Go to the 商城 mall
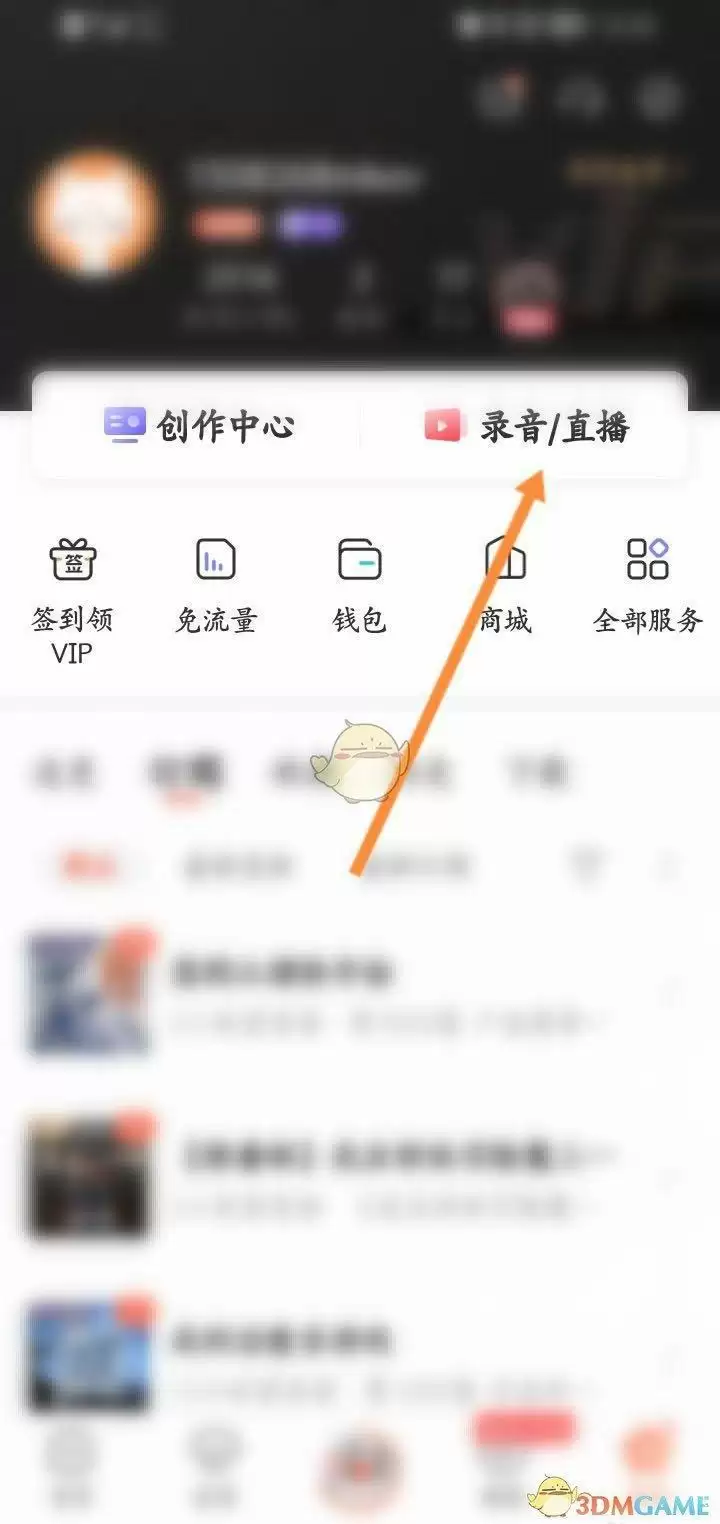This screenshot has width=720, height=1524. tap(504, 585)
